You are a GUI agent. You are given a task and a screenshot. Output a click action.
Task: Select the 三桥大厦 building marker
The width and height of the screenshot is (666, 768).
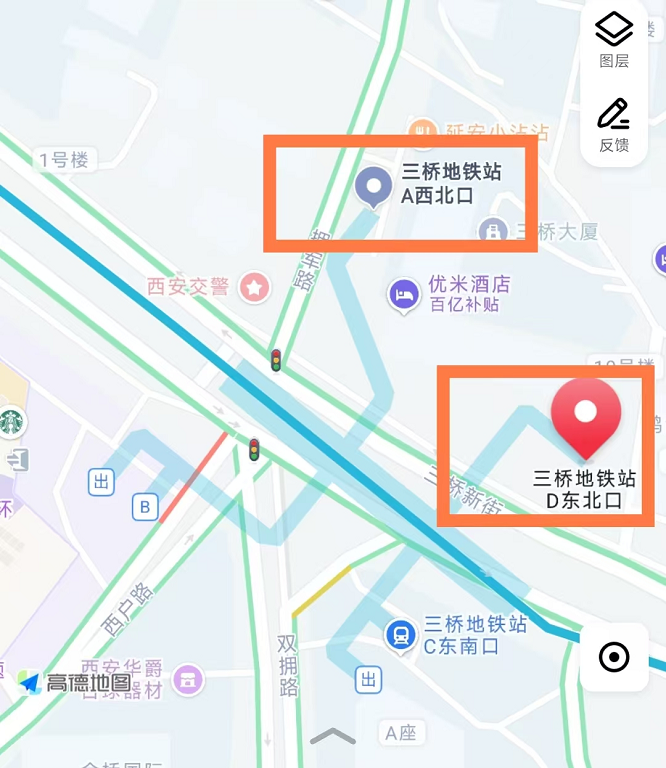click(492, 232)
